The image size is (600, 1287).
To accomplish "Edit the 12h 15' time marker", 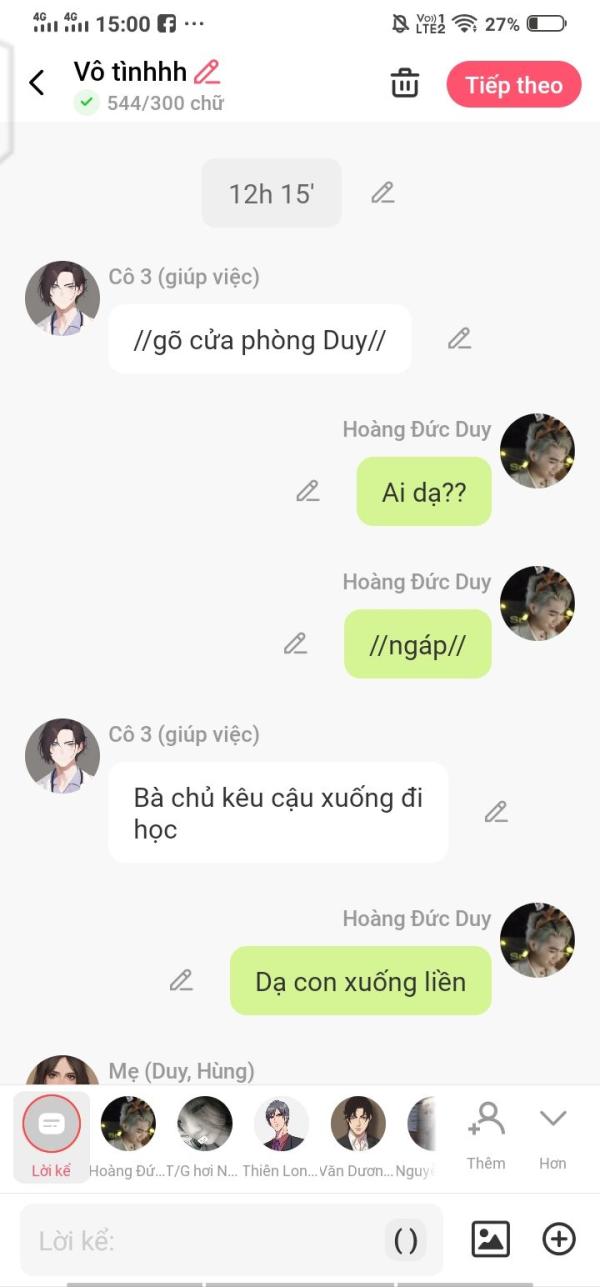I will coord(383,193).
